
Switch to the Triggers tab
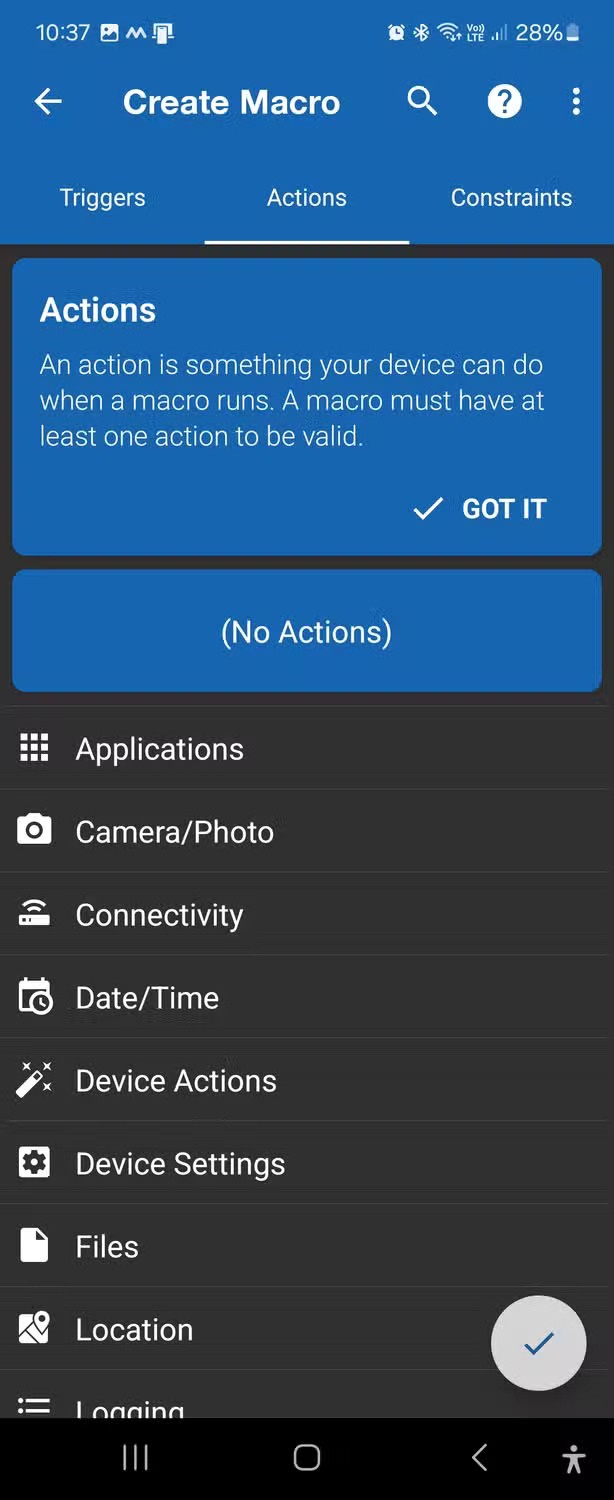(x=102, y=198)
